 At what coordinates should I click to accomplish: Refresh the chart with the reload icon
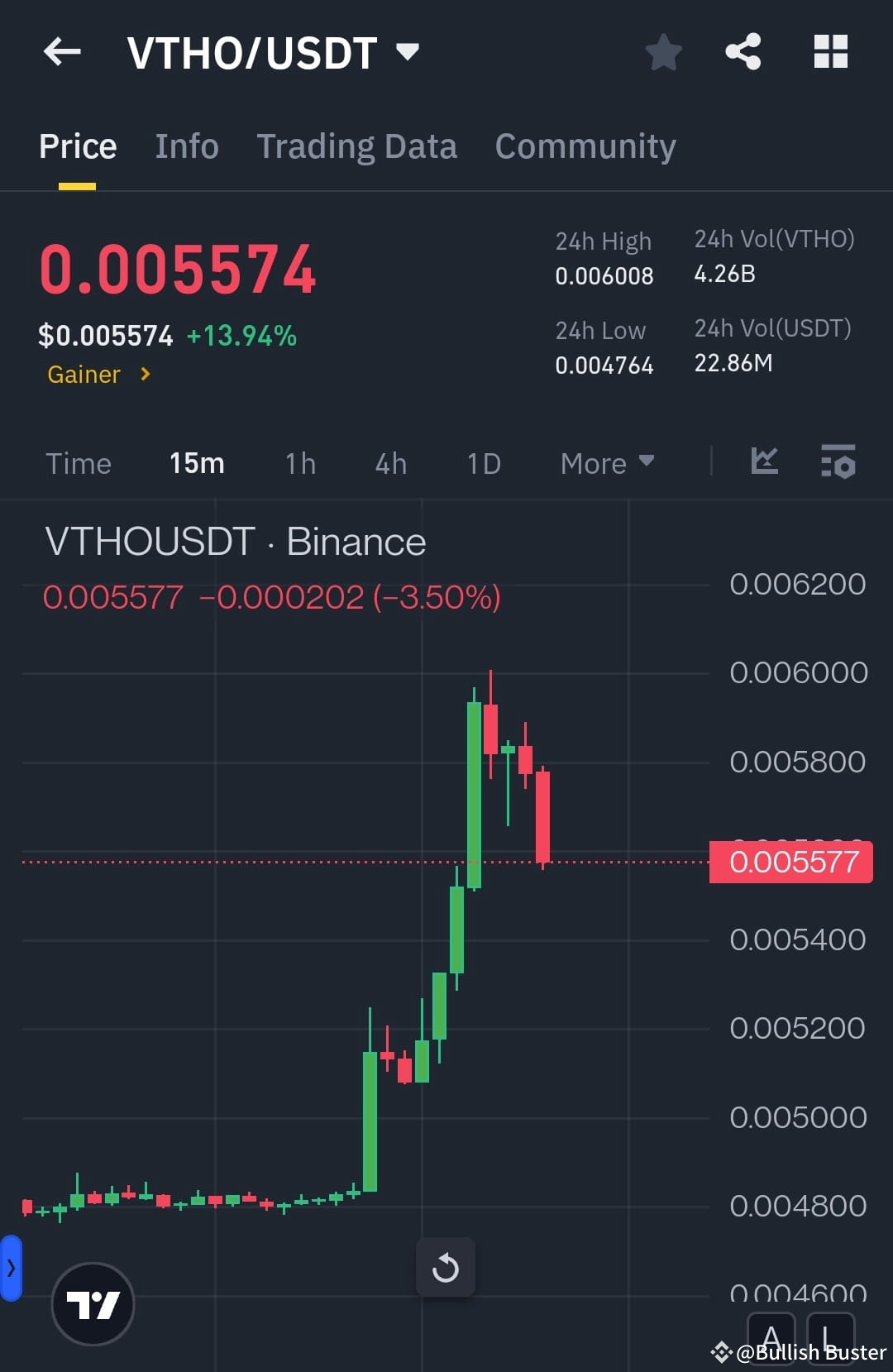(x=446, y=1268)
